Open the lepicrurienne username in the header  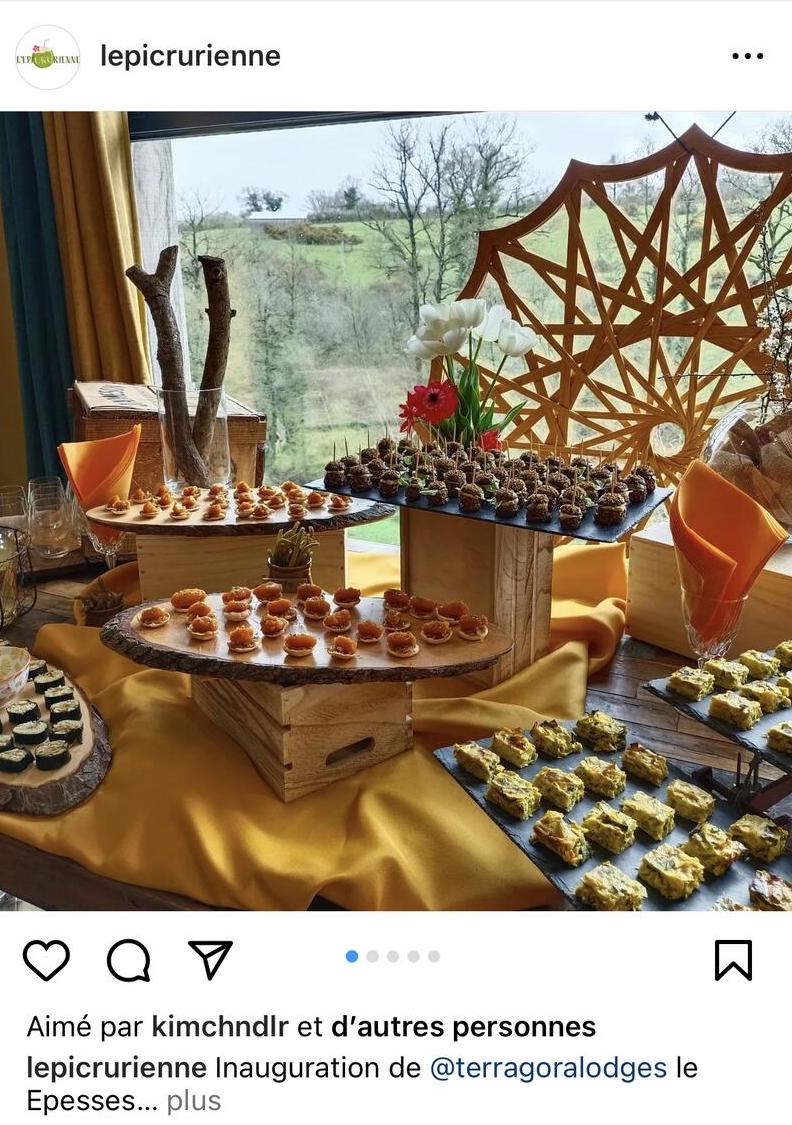click(x=190, y=56)
